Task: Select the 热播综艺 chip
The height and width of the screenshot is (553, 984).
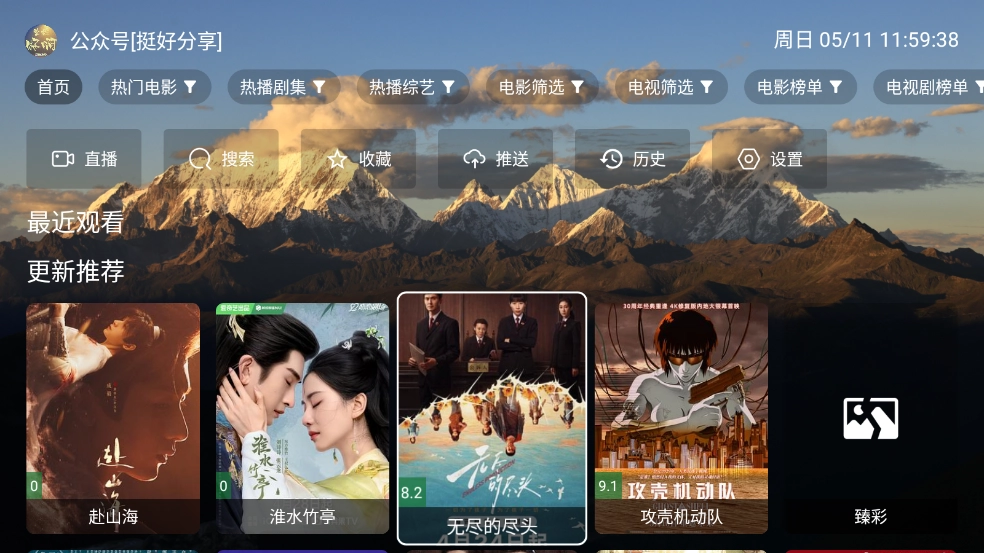Action: click(412, 87)
